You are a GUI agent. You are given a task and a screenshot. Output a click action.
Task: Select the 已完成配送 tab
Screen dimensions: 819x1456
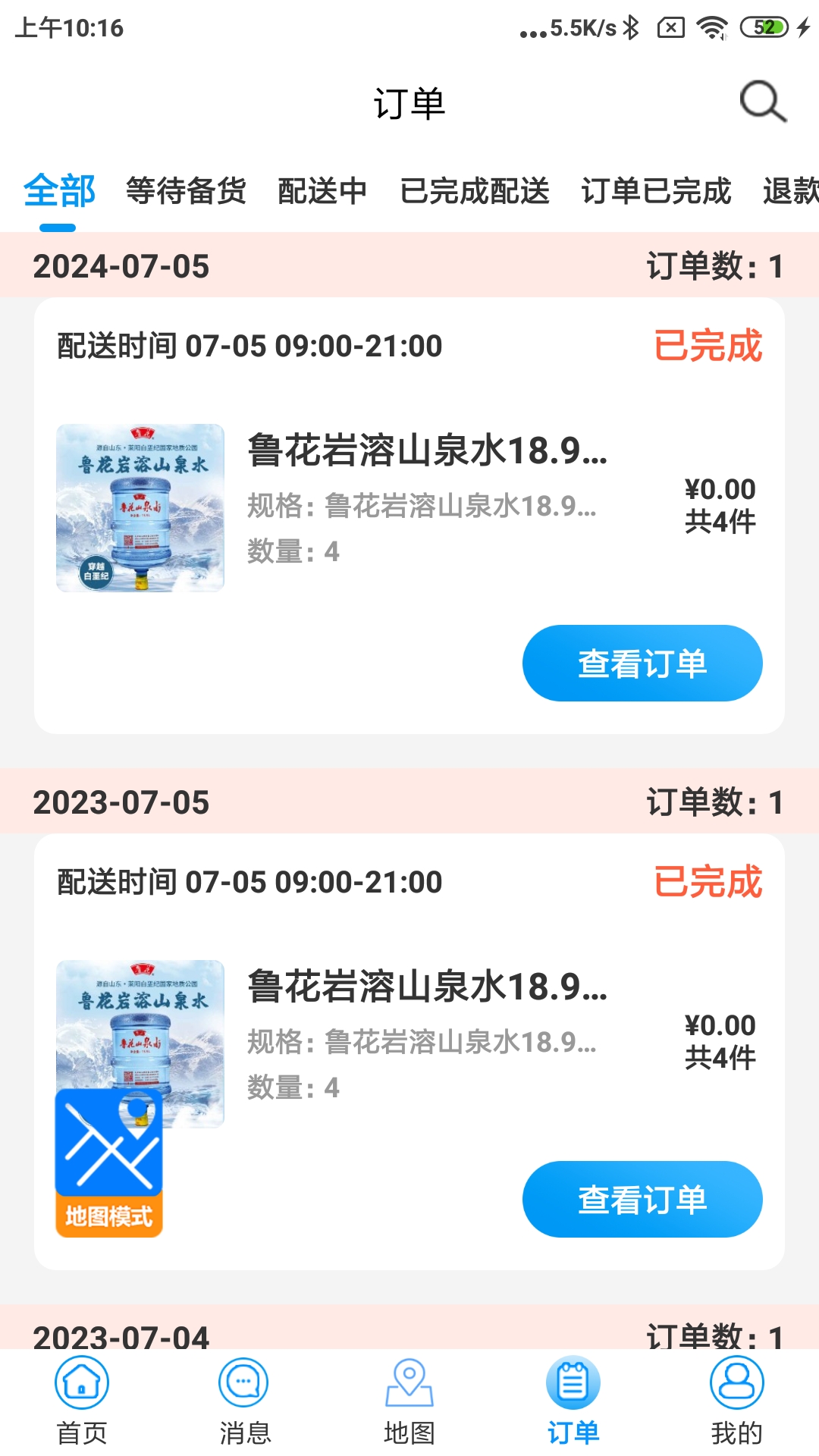pyautogui.click(x=475, y=190)
